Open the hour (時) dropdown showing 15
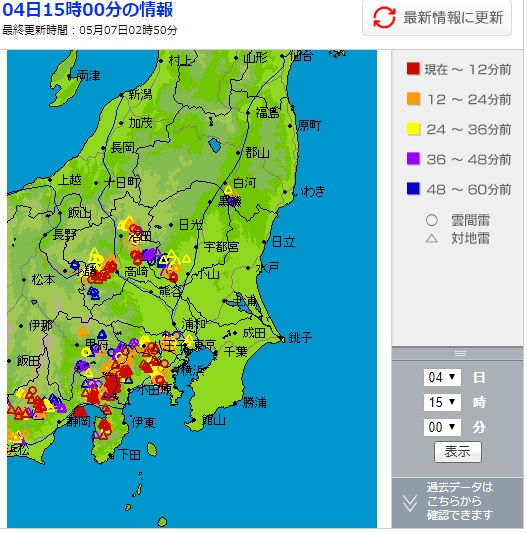 coord(442,402)
